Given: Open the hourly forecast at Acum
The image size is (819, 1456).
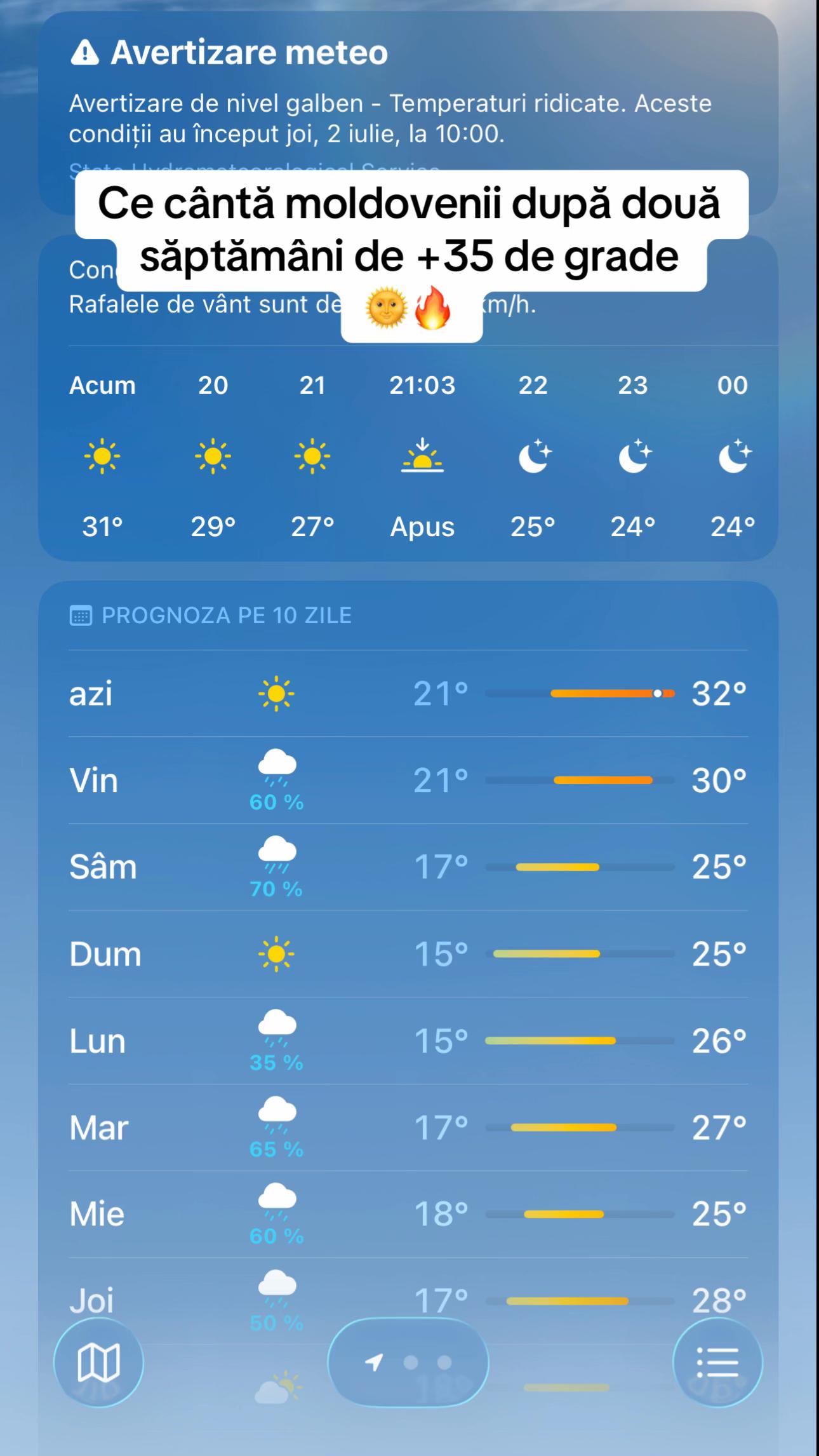Looking at the screenshot, I should (102, 456).
